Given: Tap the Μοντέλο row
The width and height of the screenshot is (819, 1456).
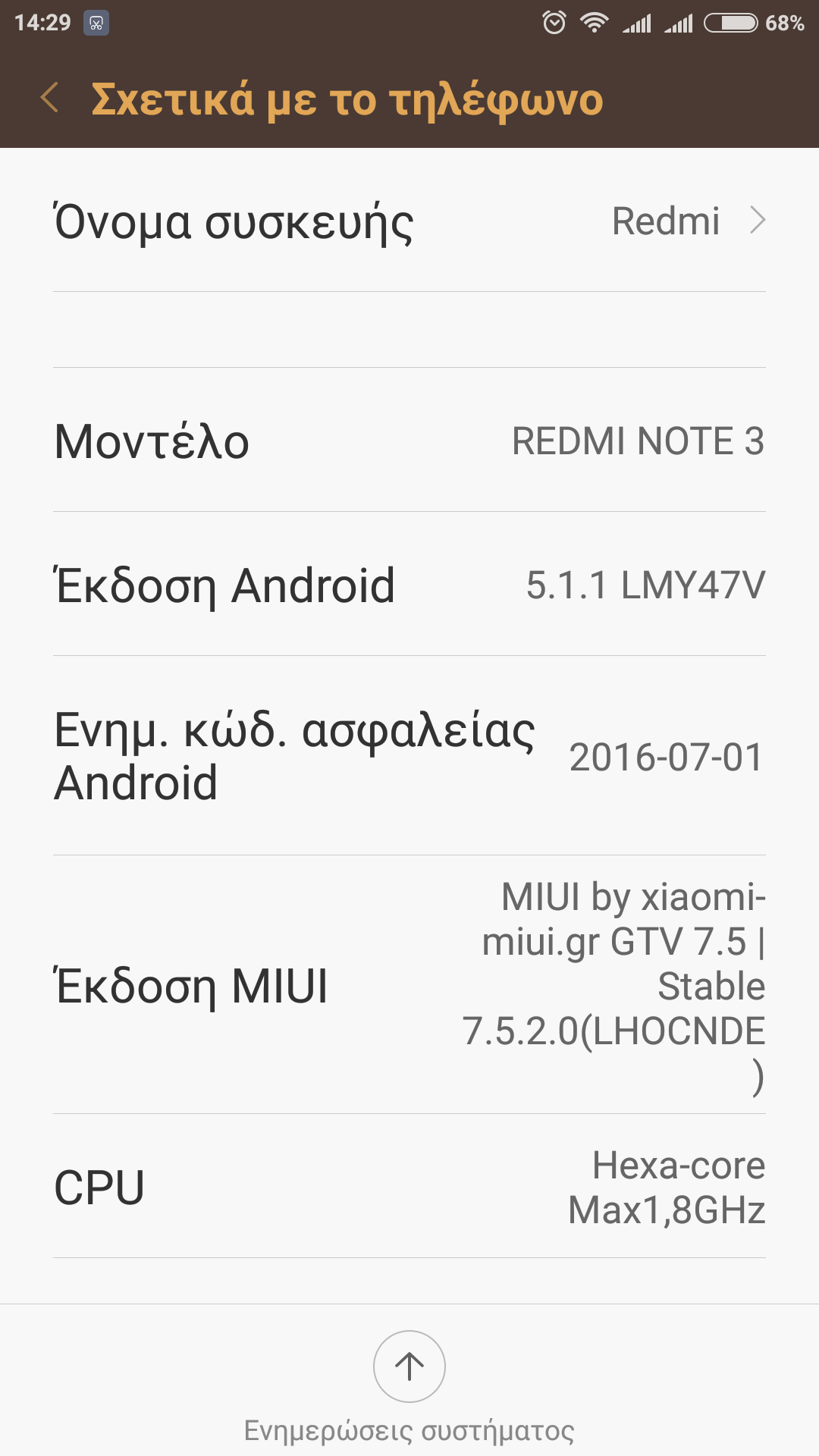Looking at the screenshot, I should point(409,441).
